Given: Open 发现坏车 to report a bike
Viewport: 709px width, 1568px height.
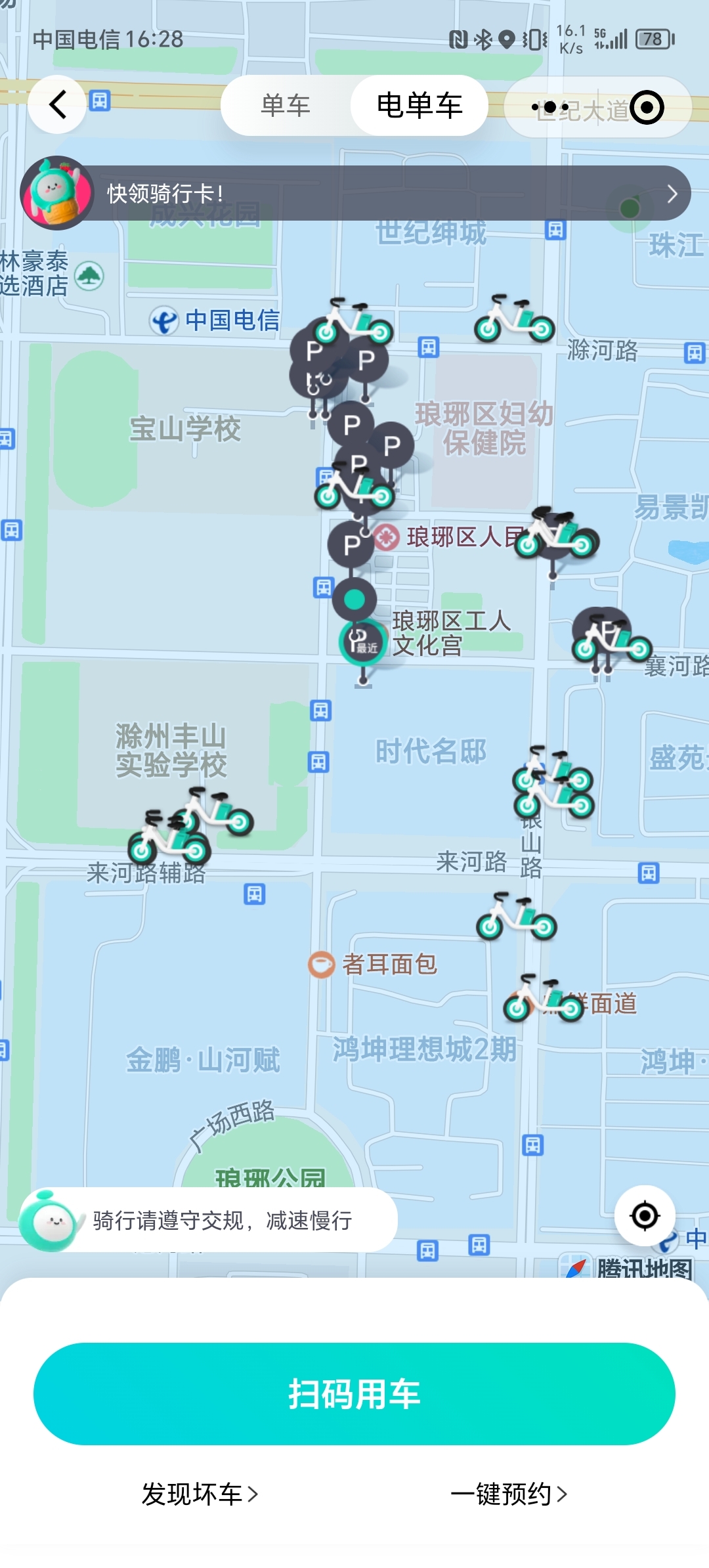Looking at the screenshot, I should 200,1494.
